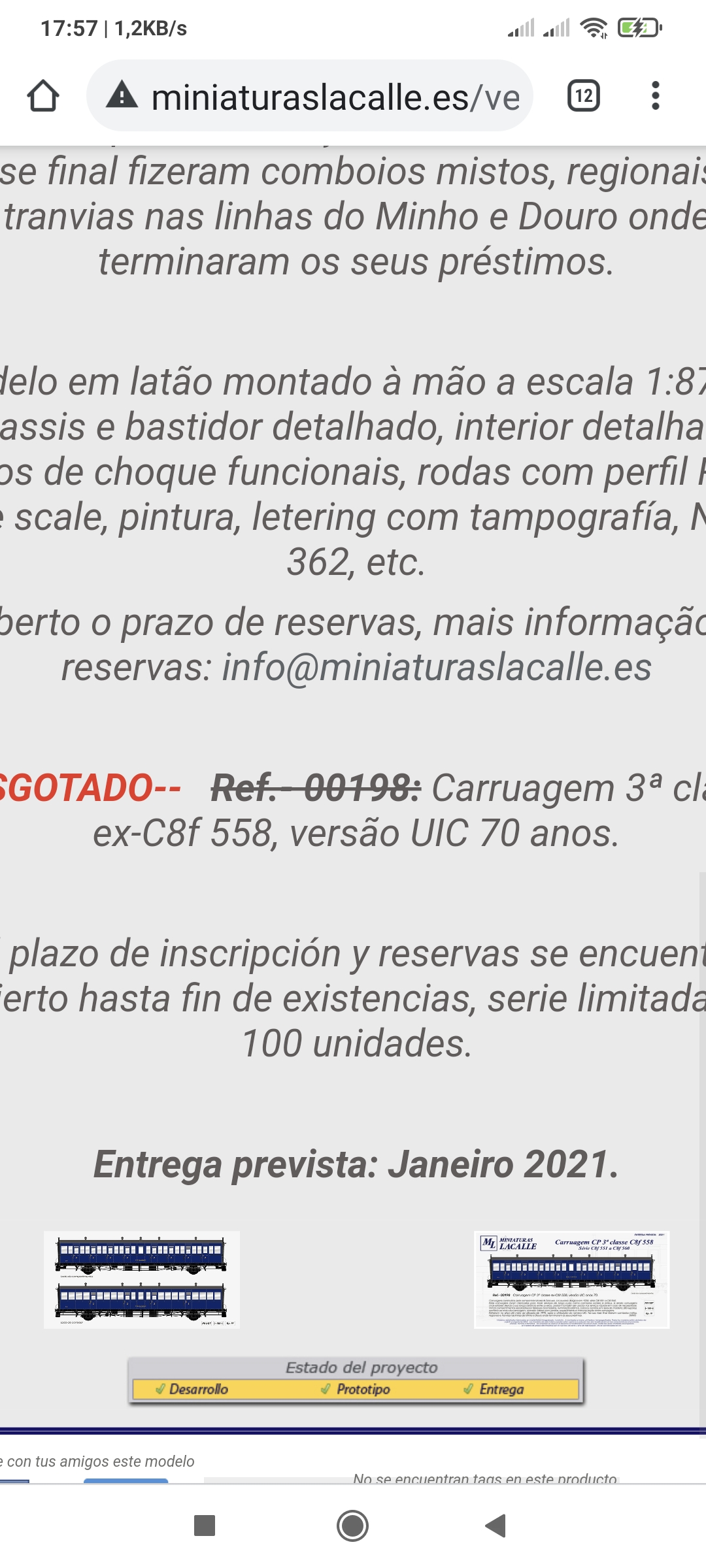Go back with the system back button

[x=496, y=1526]
